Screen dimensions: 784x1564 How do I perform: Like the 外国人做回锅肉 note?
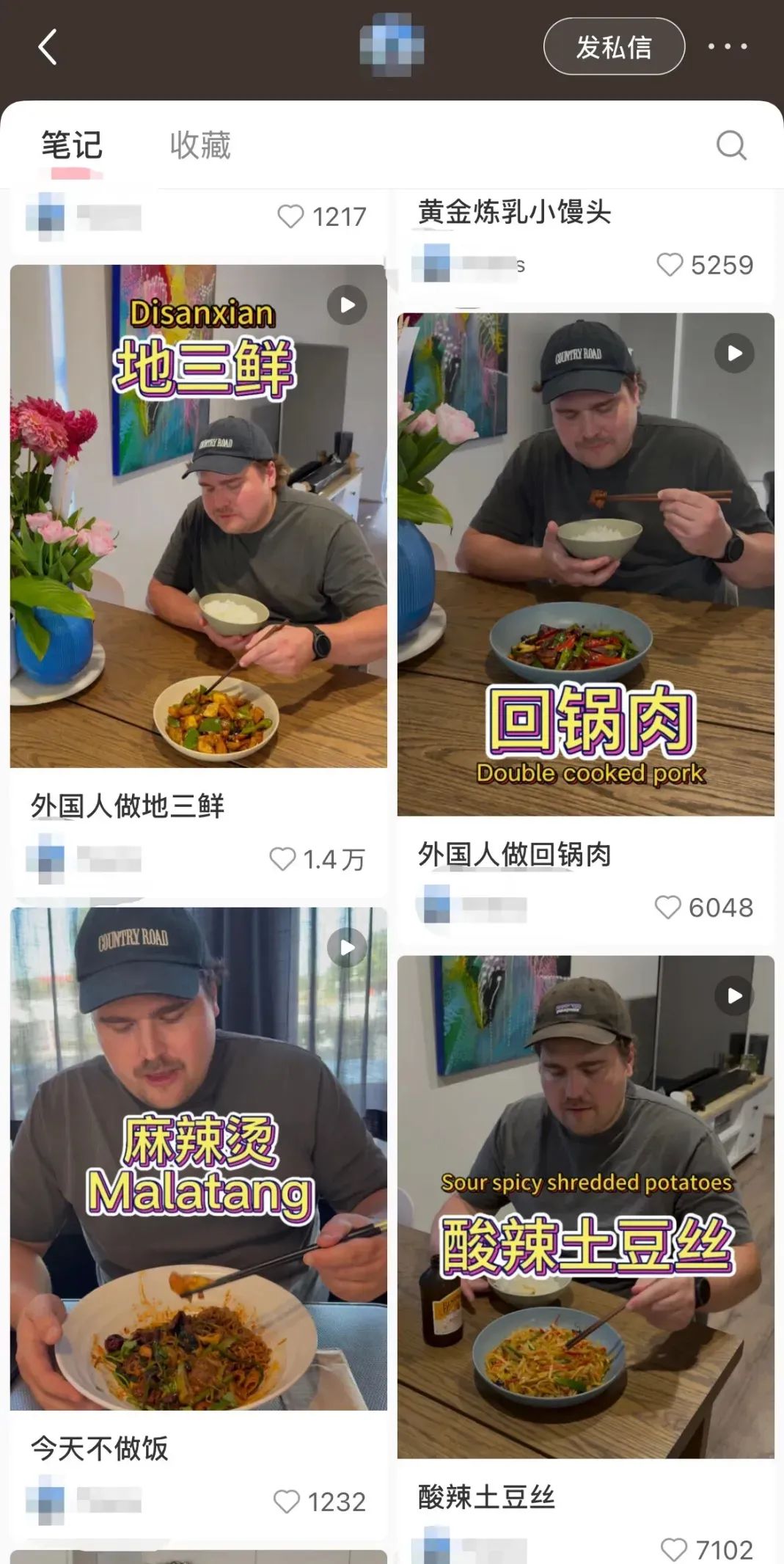coord(667,907)
